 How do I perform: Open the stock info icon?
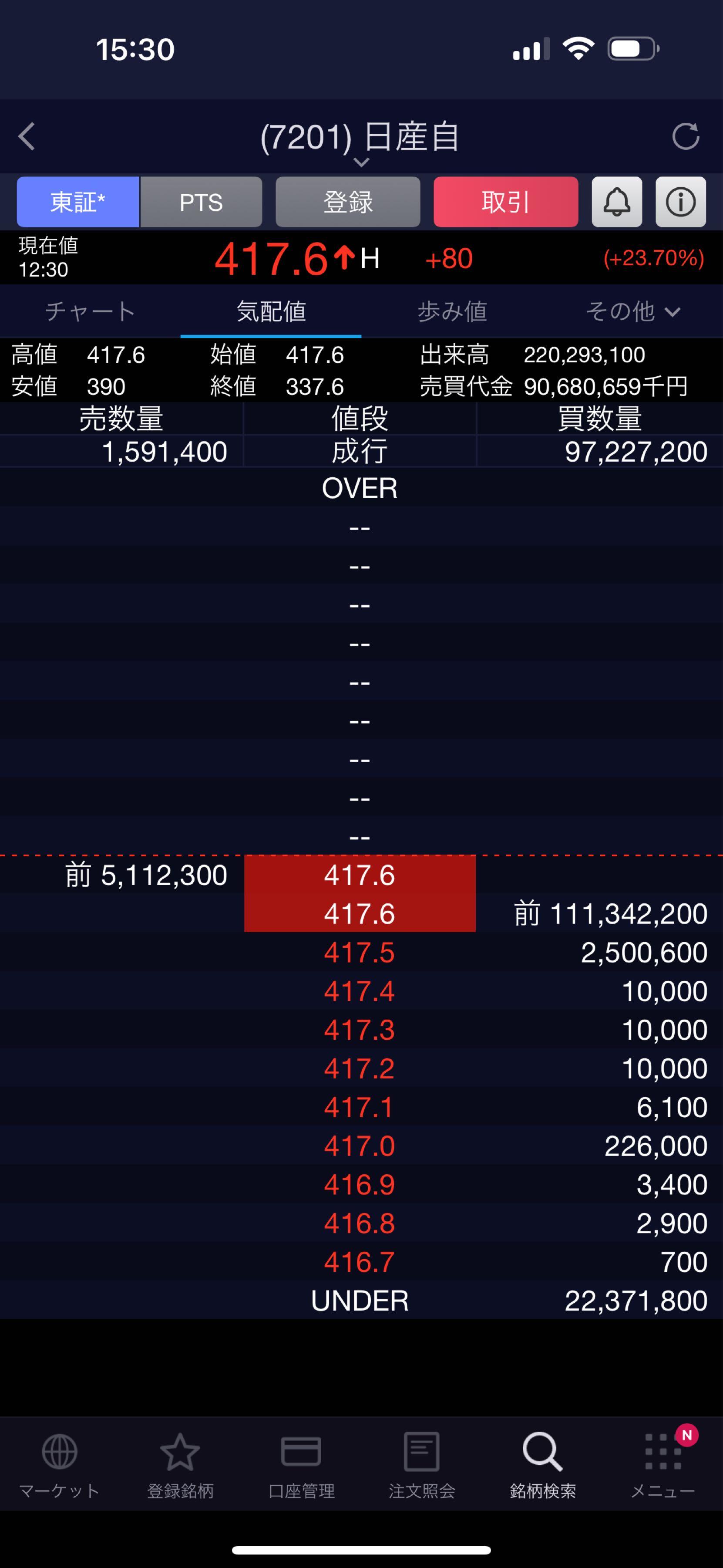680,202
